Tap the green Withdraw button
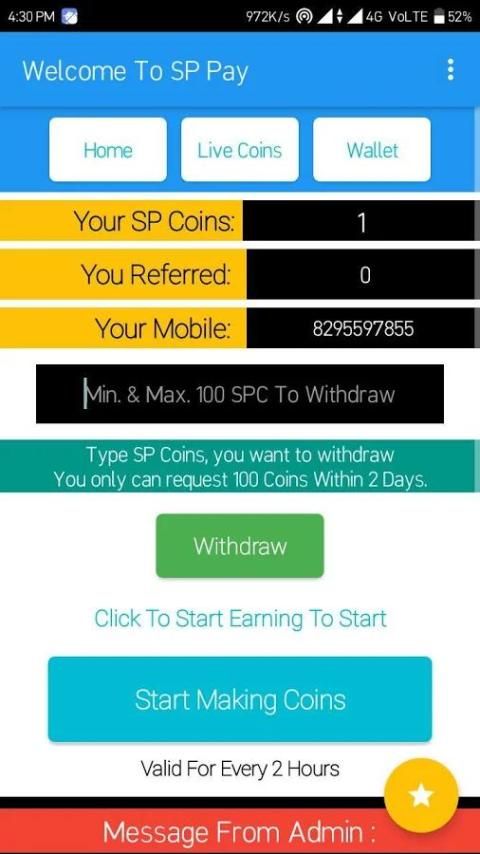 click(240, 546)
